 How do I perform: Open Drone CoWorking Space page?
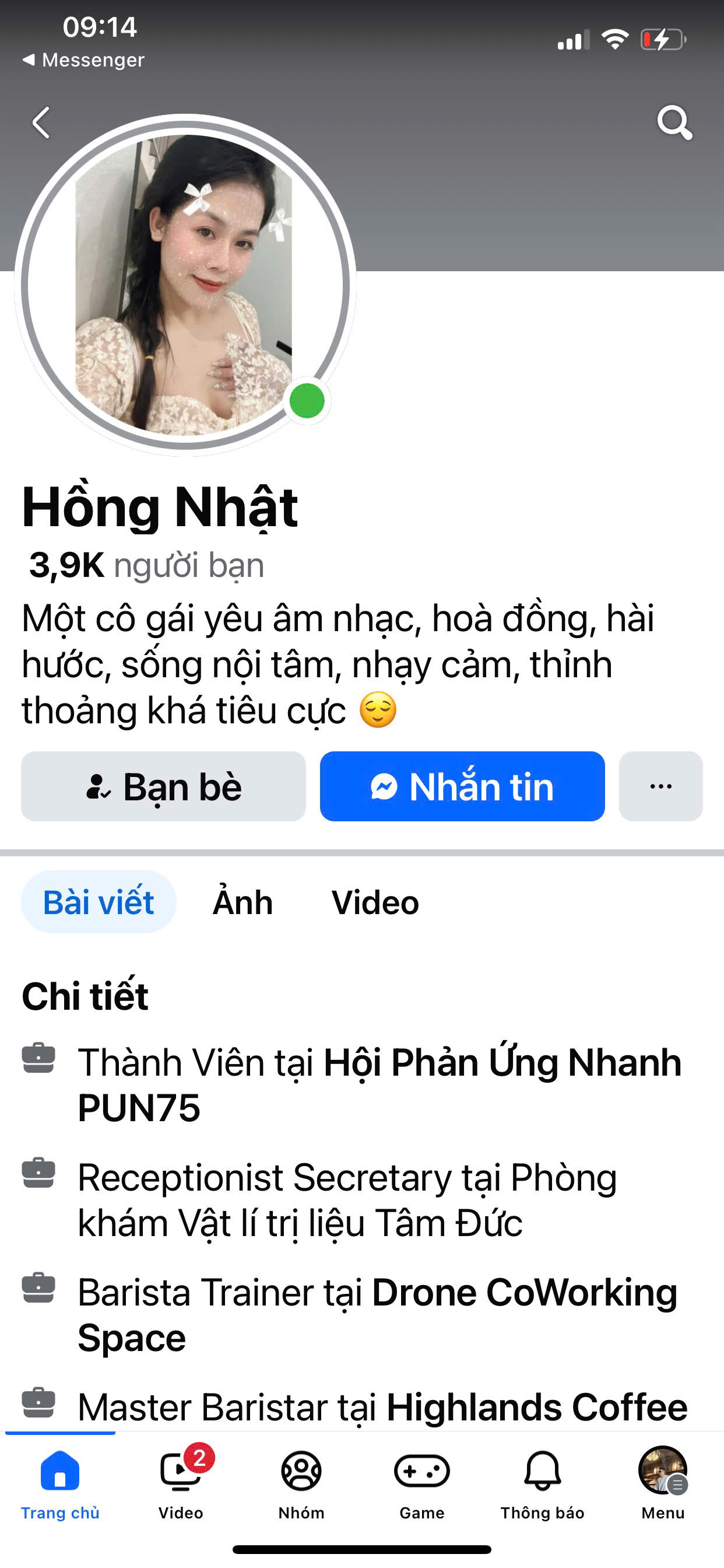(x=523, y=1291)
